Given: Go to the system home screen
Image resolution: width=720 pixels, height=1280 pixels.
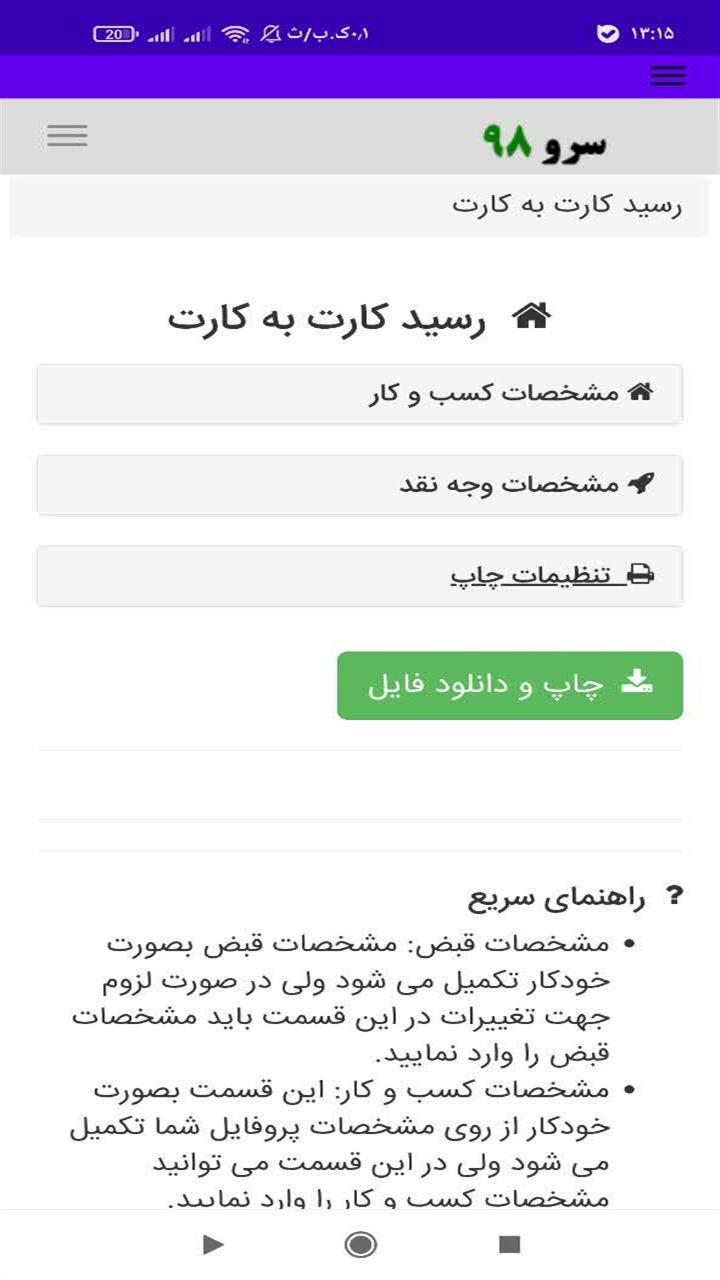Looking at the screenshot, I should pyautogui.click(x=360, y=1244).
